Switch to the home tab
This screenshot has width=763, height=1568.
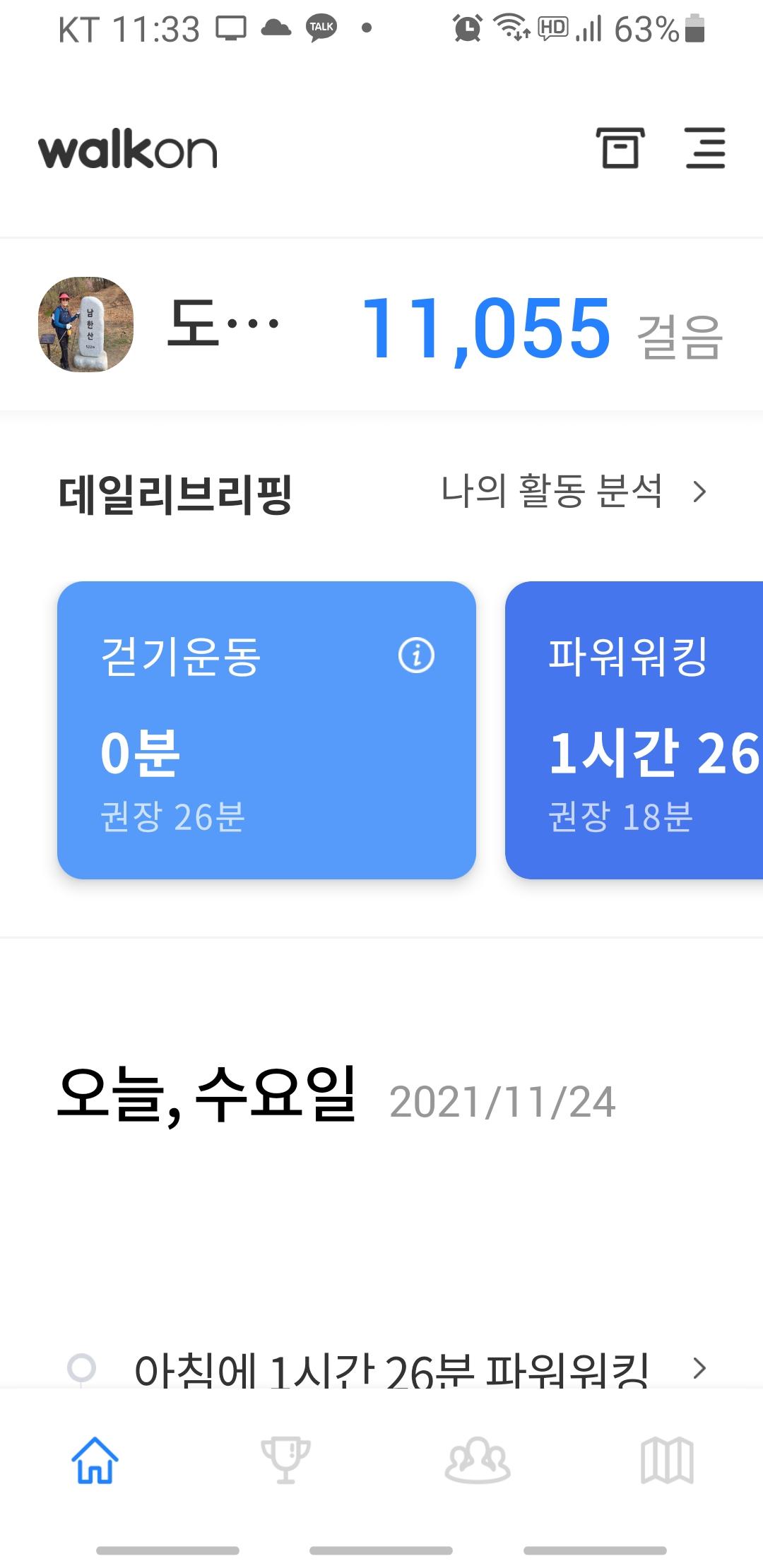95,1459
